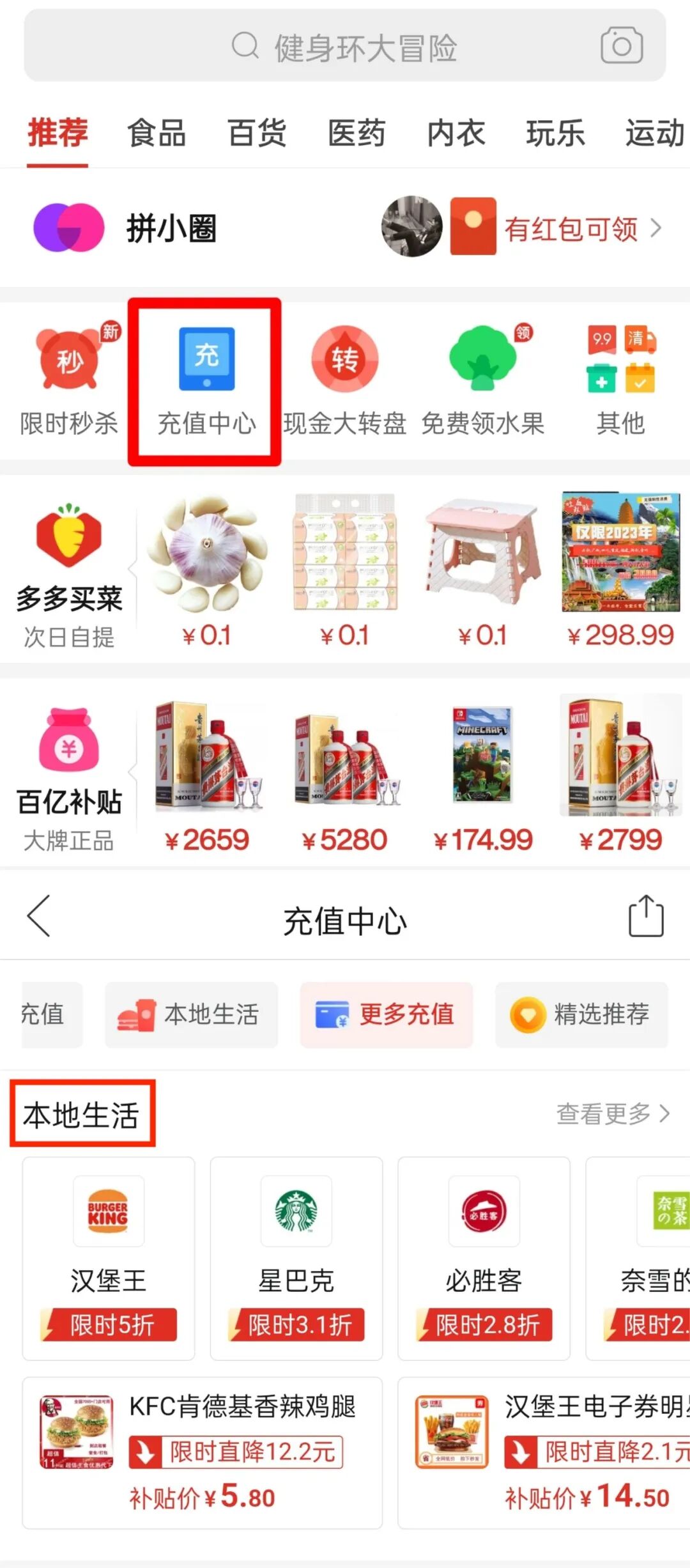Switch to the 医药 tab
Viewport: 690px width, 1568px height.
(356, 134)
